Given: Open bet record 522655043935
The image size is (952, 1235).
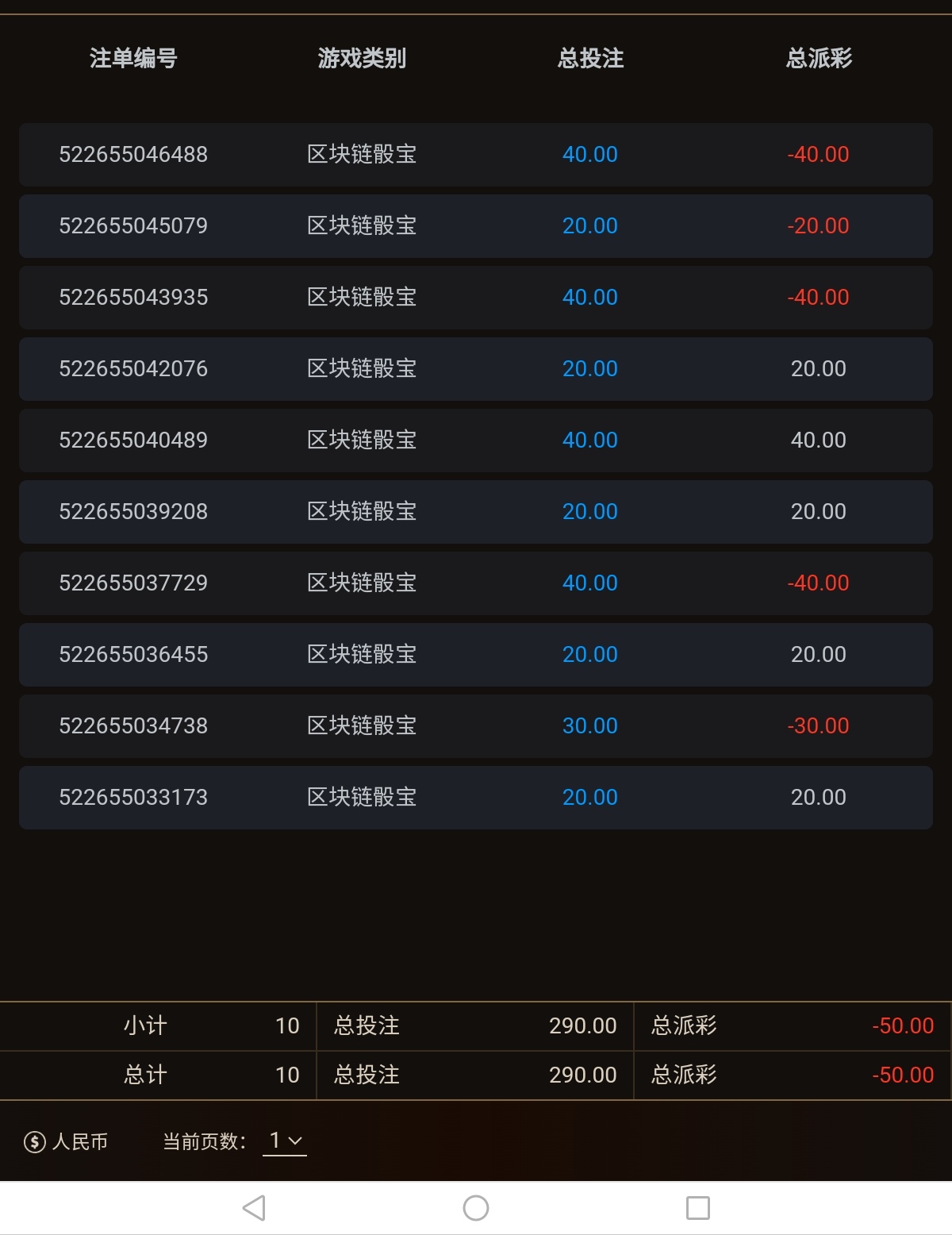Looking at the screenshot, I should point(133,297).
